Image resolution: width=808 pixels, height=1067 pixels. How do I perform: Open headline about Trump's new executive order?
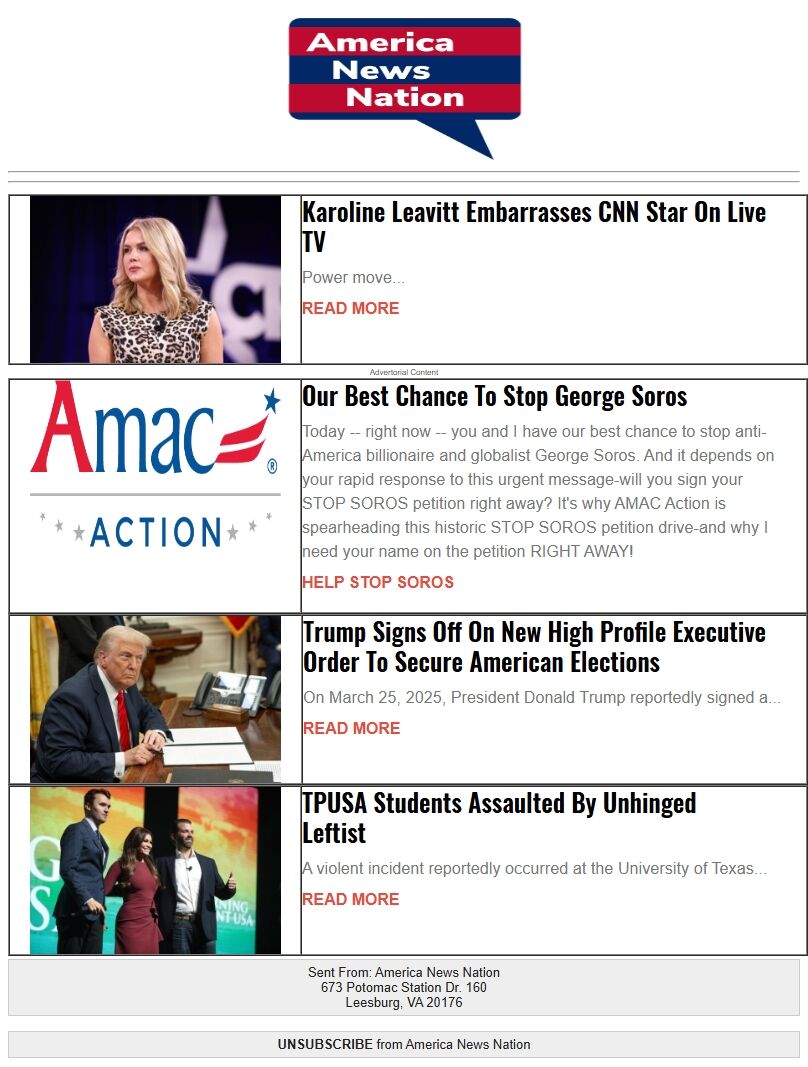pyautogui.click(x=533, y=647)
